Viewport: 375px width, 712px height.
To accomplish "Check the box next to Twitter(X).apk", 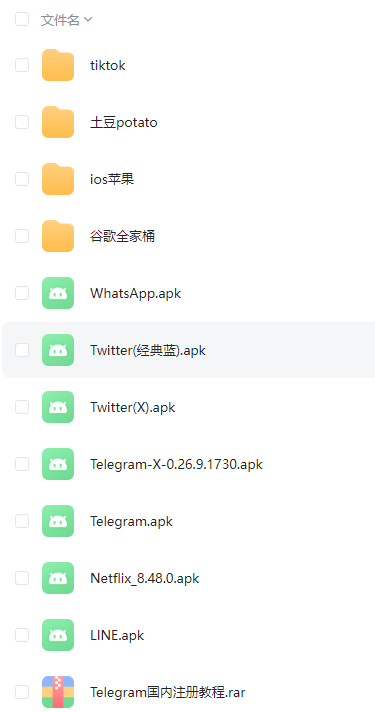I will pos(22,407).
